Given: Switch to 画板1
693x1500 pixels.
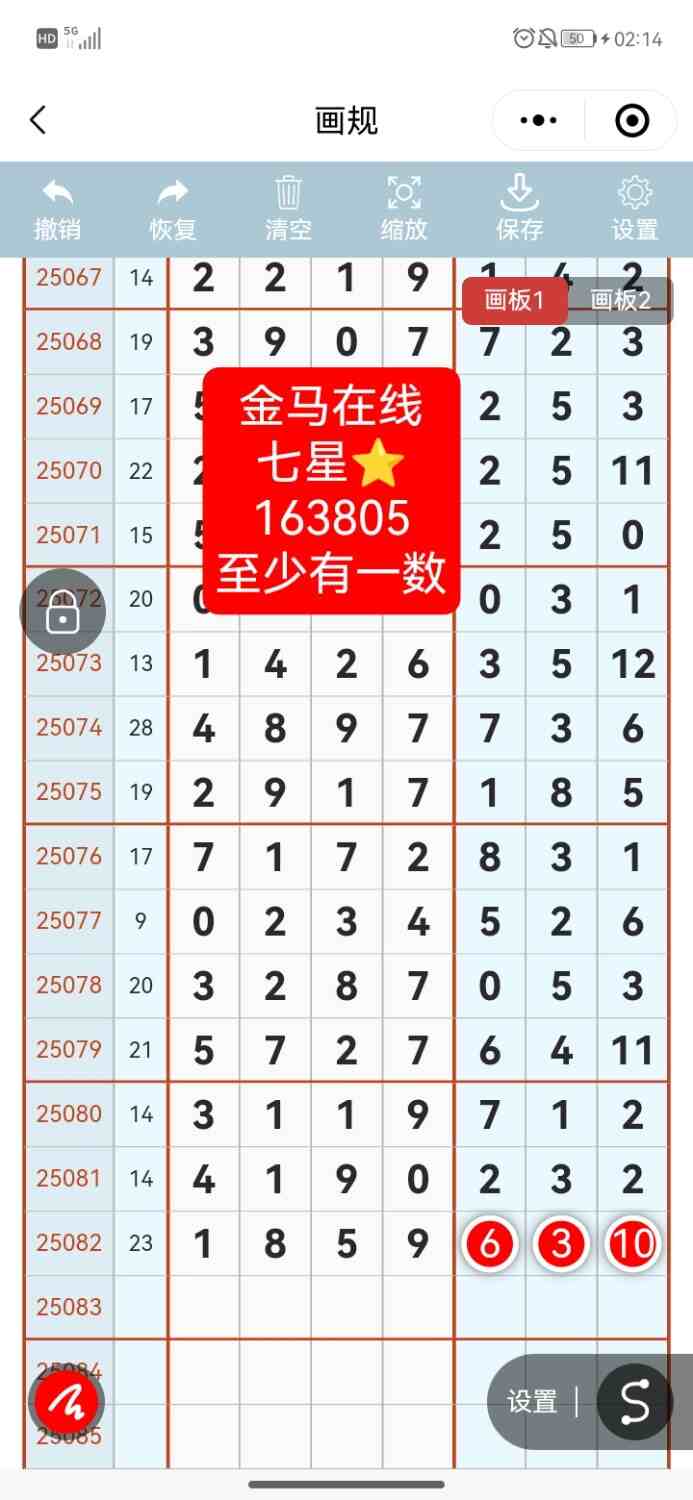Looking at the screenshot, I should coord(514,301).
